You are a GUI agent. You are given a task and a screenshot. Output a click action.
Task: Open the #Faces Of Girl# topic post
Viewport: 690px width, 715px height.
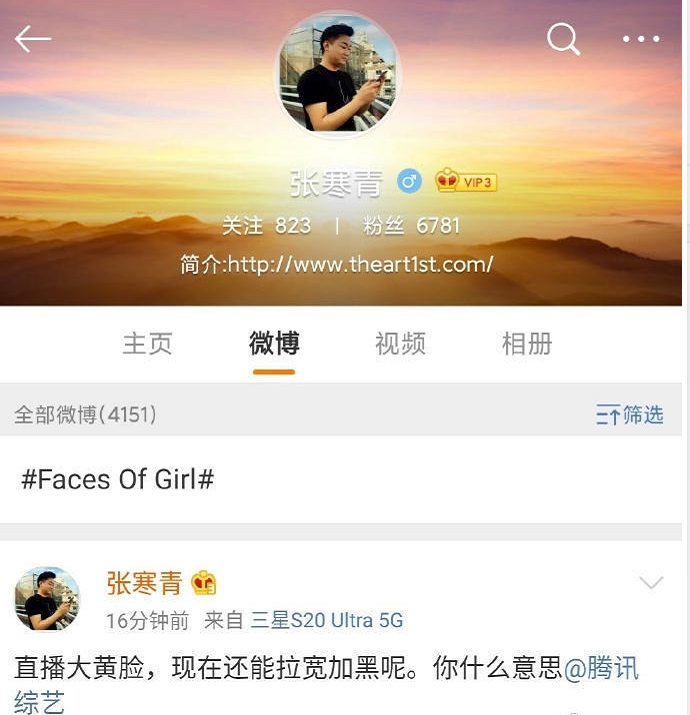[118, 479]
